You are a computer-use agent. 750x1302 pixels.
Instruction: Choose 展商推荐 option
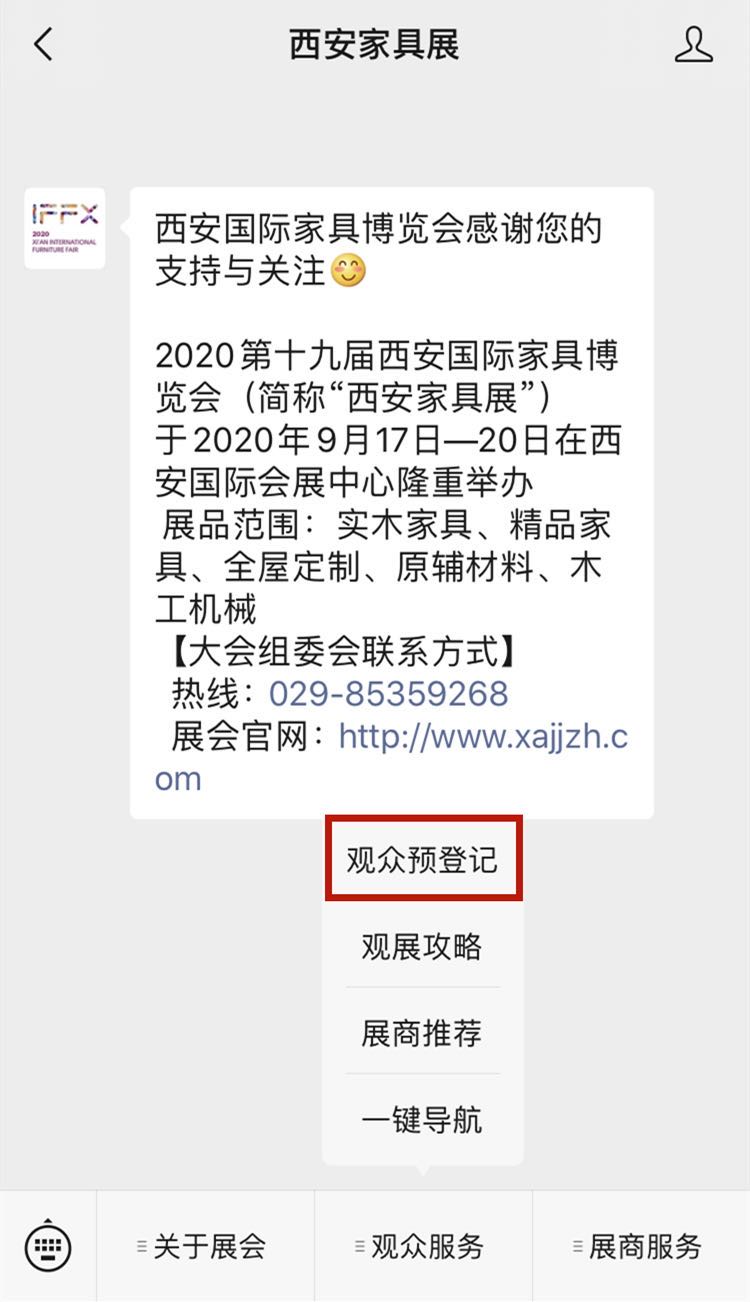point(422,1032)
